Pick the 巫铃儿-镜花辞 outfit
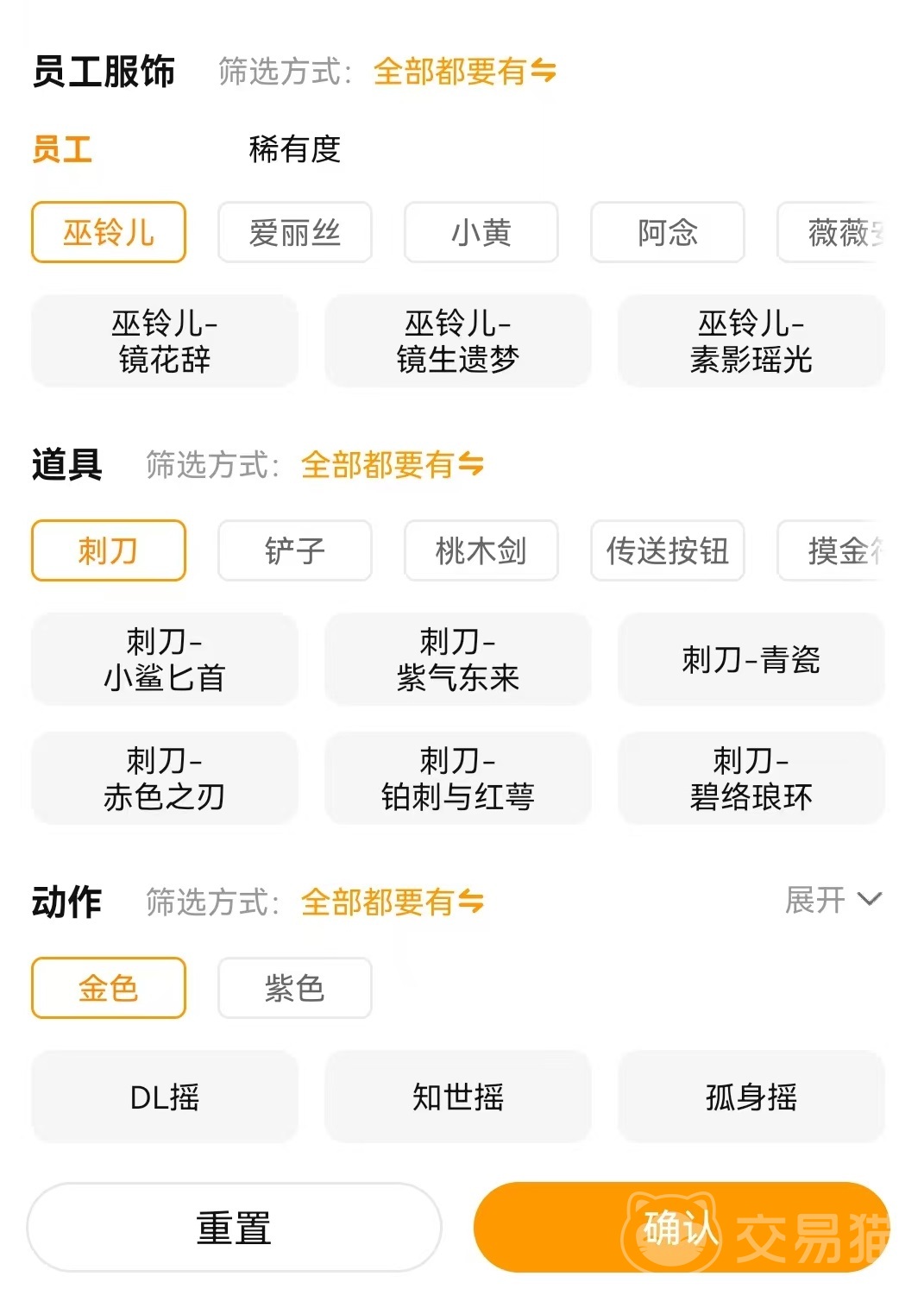 coord(164,341)
